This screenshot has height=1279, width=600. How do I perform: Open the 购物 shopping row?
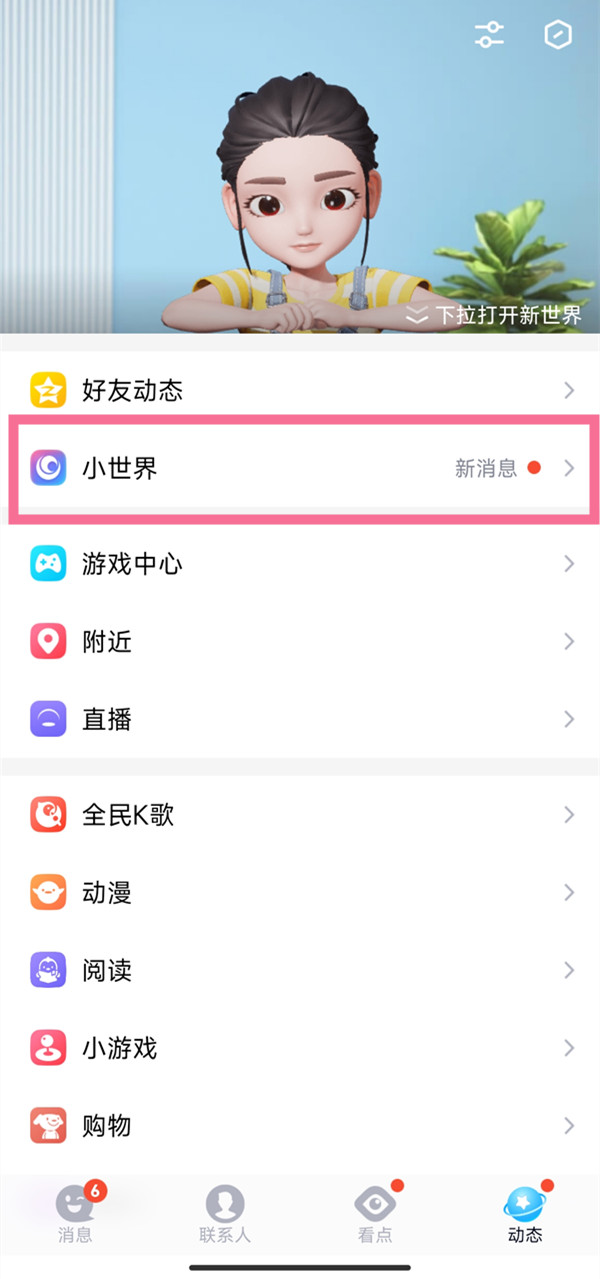coord(300,1126)
